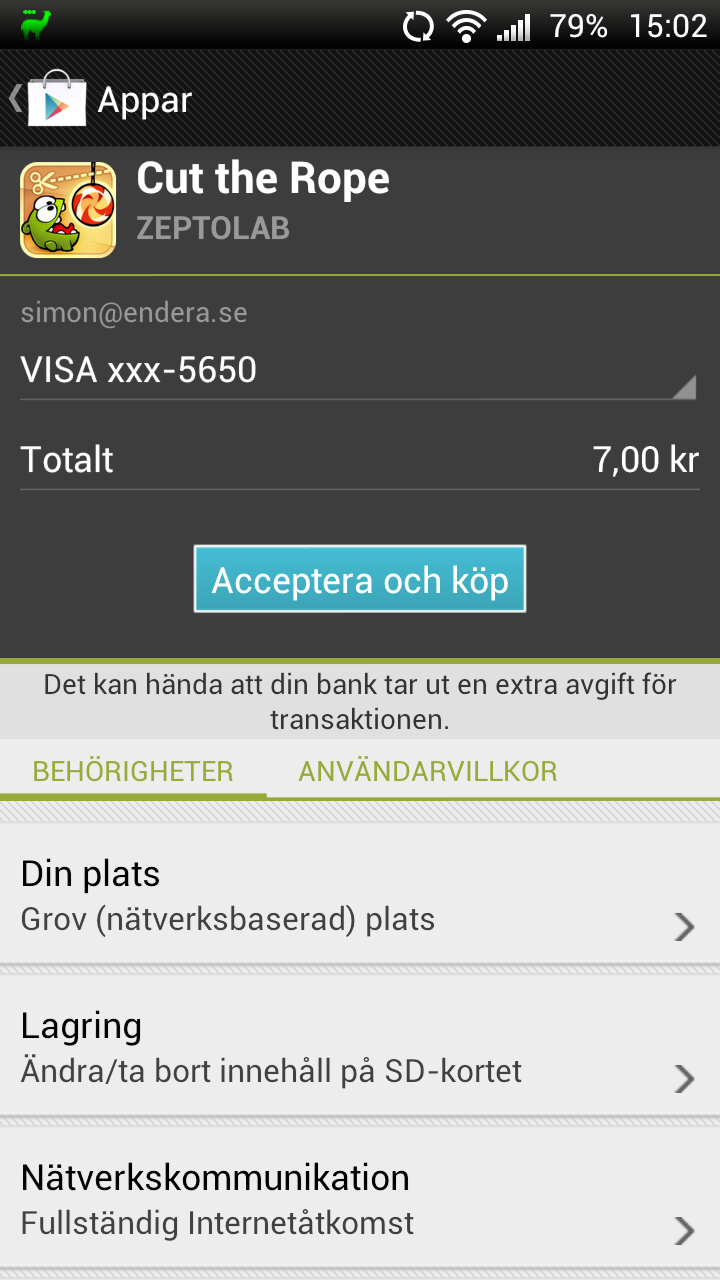This screenshot has height=1280, width=720.
Task: Switch to the Användarvillkor tab
Action: (428, 772)
